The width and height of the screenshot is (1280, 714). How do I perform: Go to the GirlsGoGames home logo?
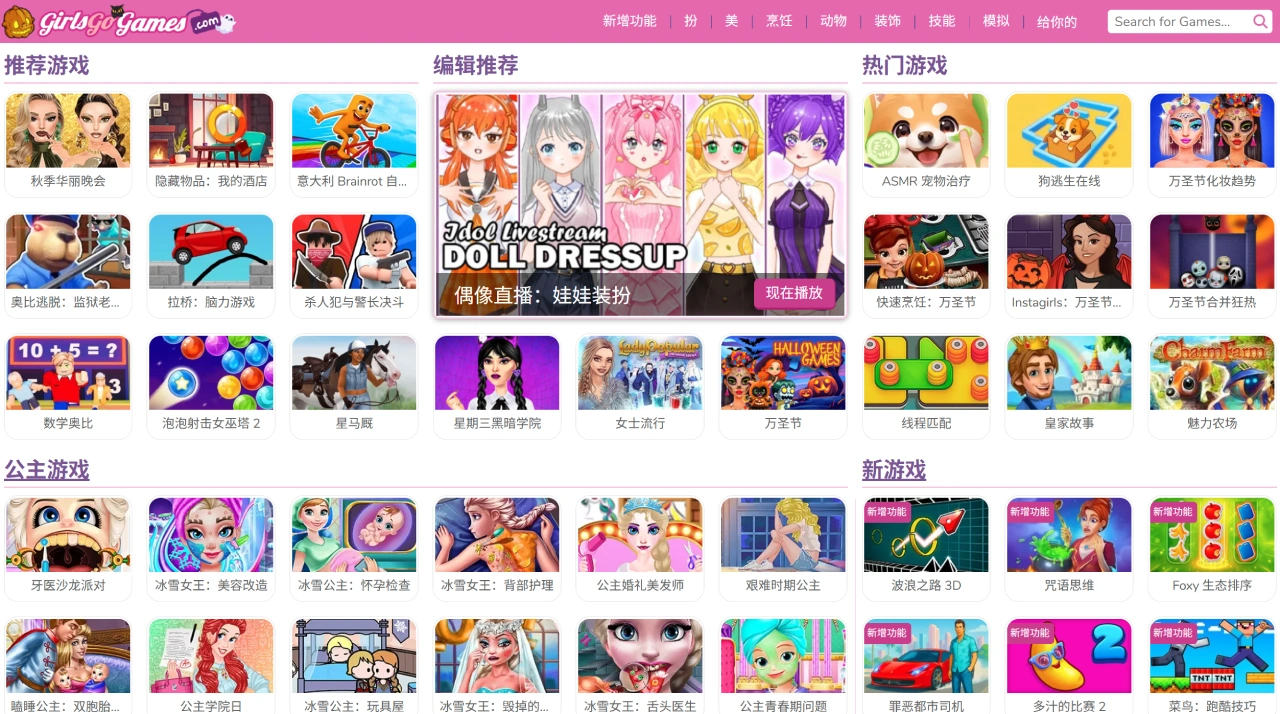tap(118, 21)
